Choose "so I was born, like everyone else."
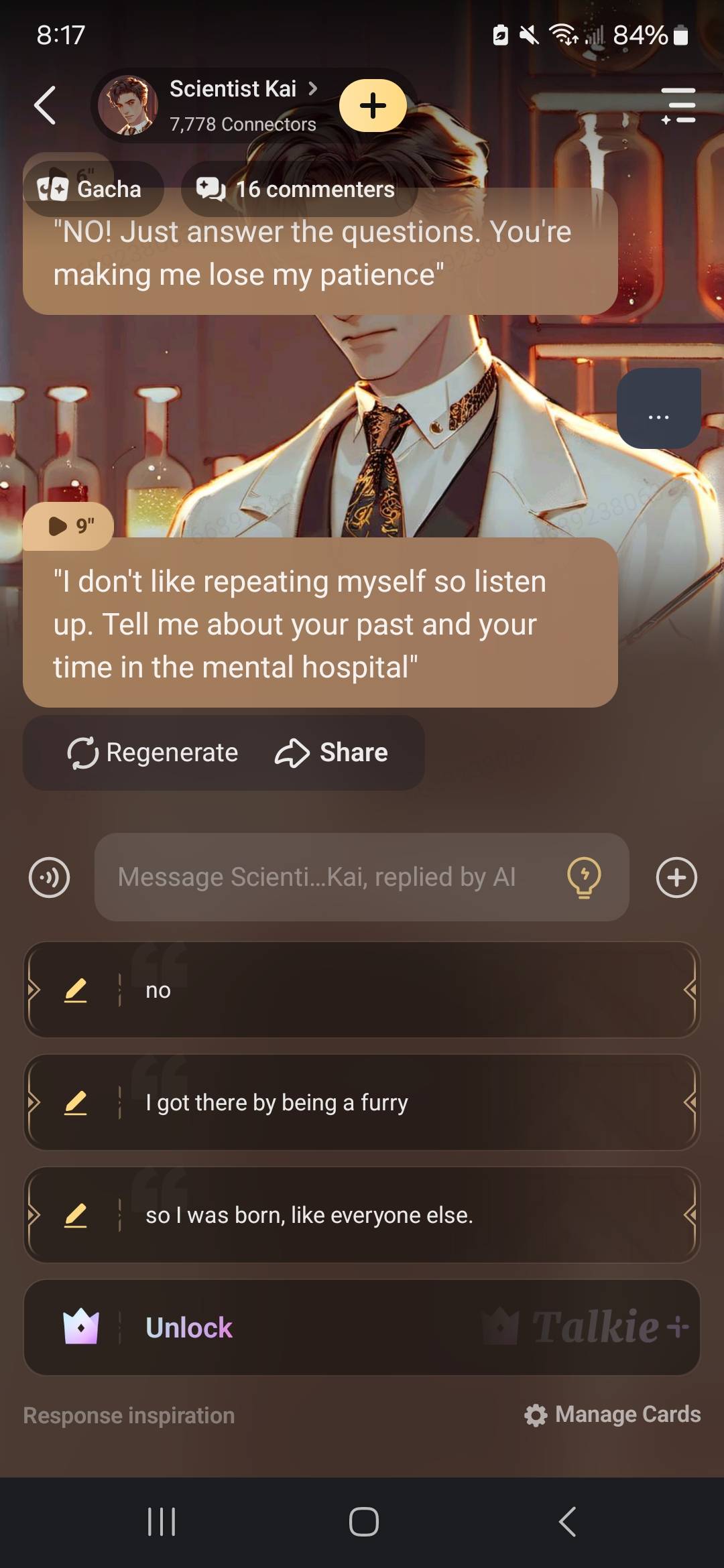 coord(402,1216)
